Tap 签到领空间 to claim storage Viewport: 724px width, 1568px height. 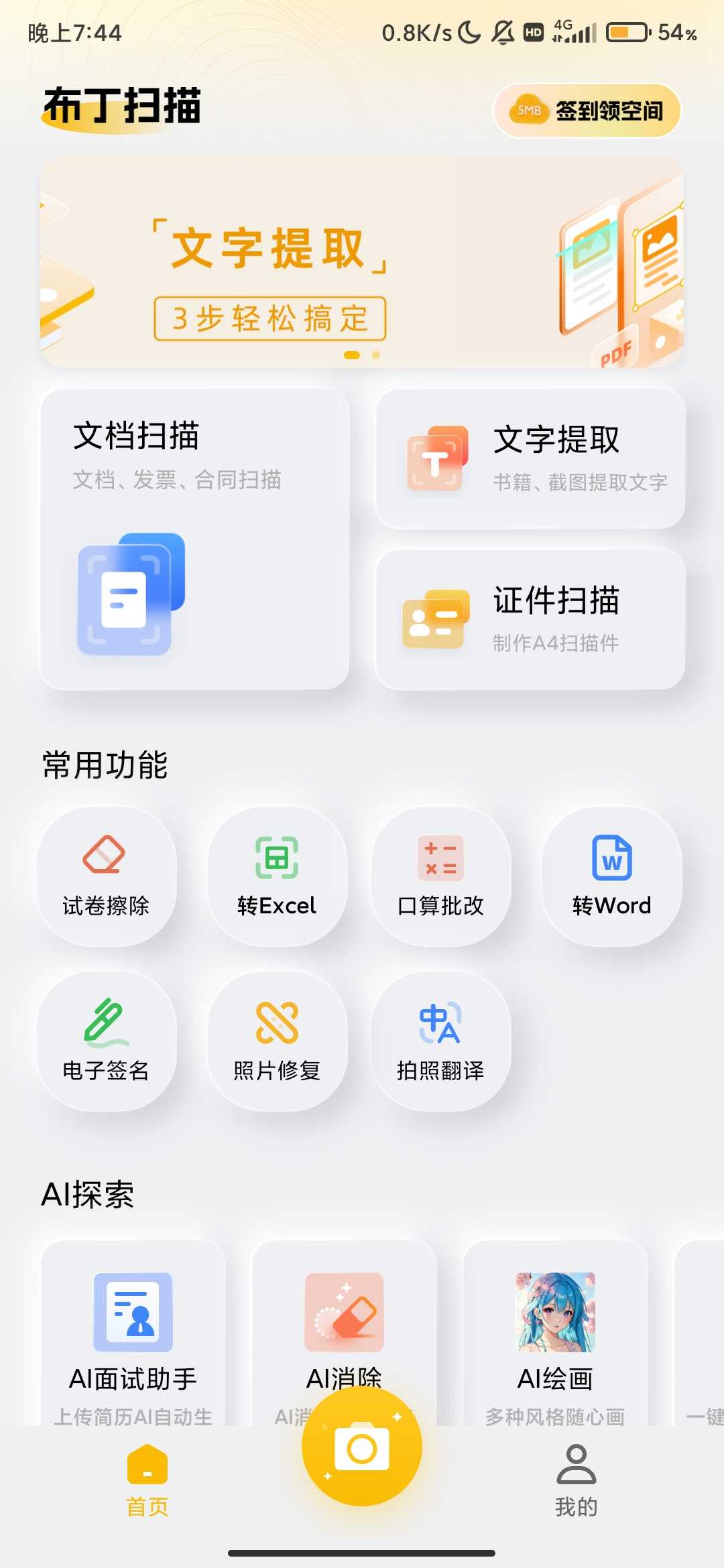587,111
